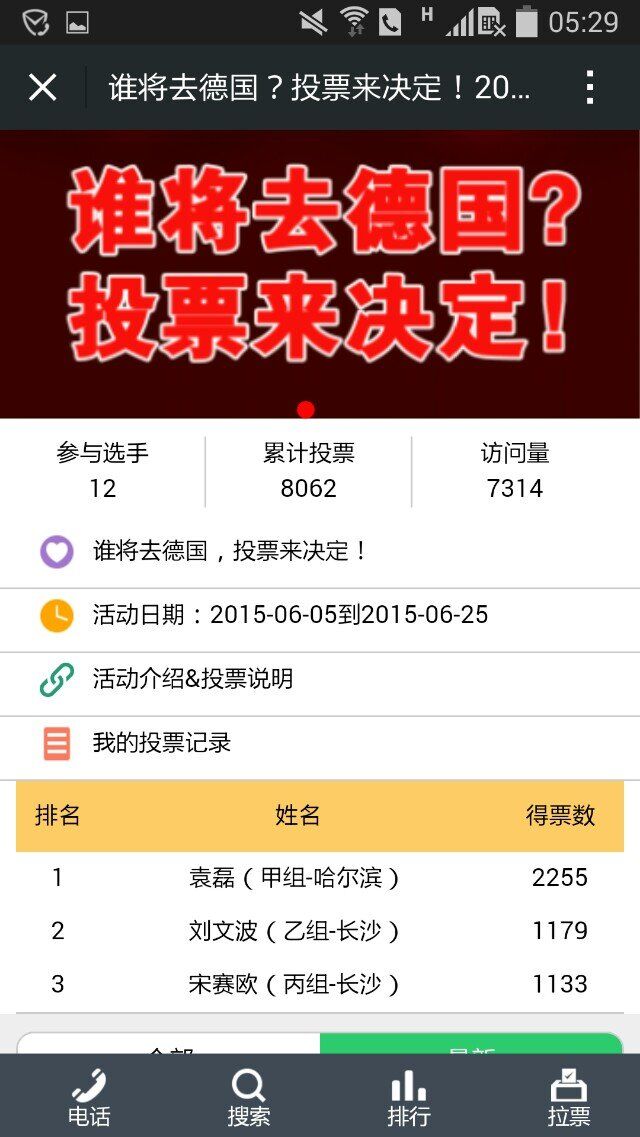Viewport: 640px width, 1137px height.
Task: Open the overflow menu
Action: [x=590, y=88]
